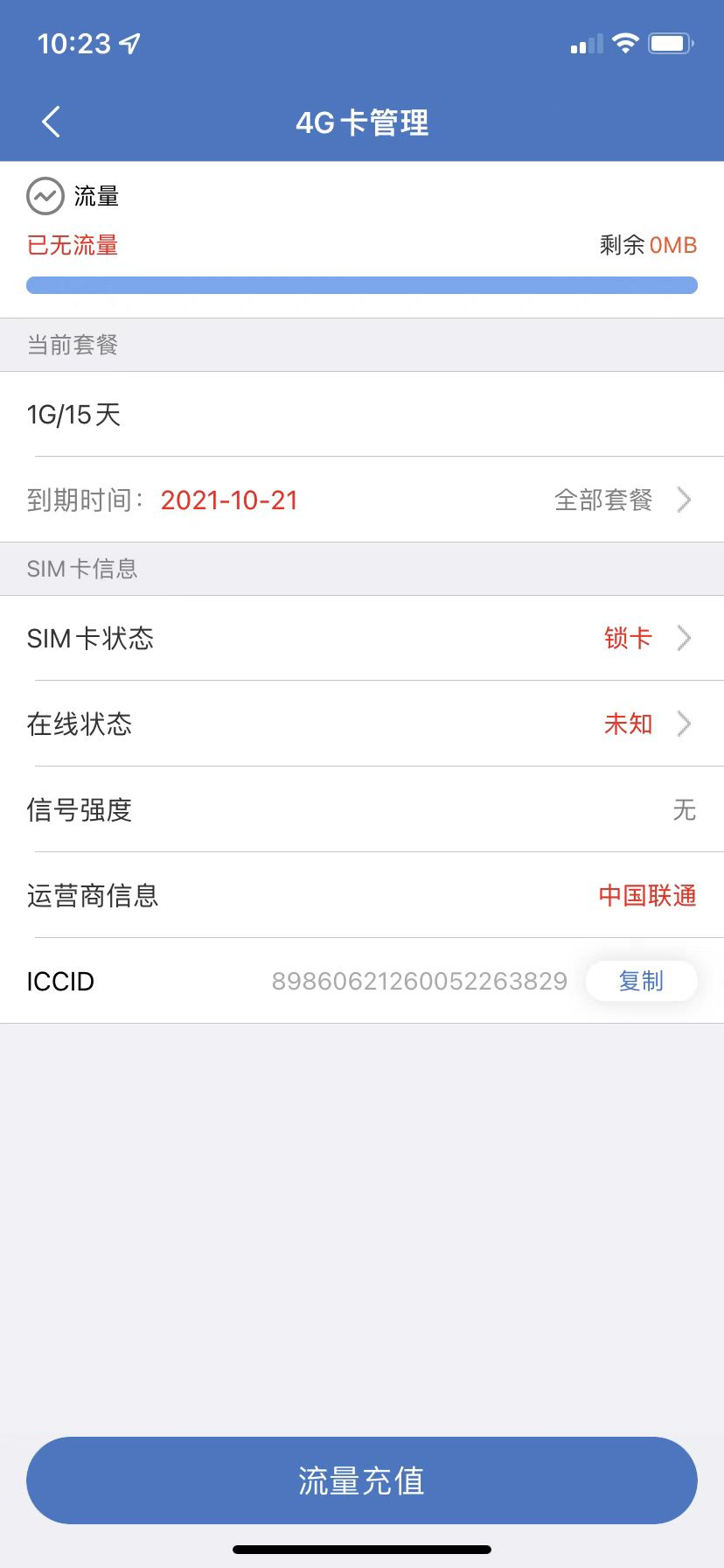724x1568 pixels.
Task: Open 全部套餐 to view all plans
Action: [623, 500]
